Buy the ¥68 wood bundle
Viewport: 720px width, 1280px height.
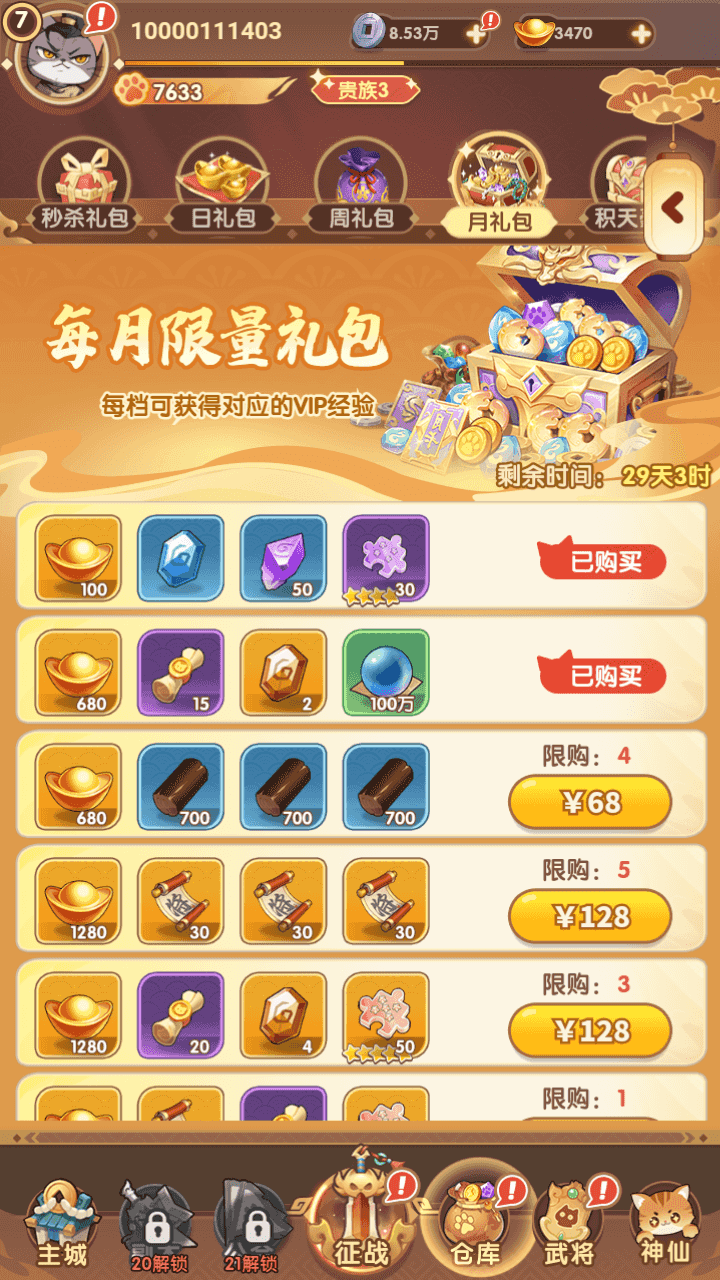pyautogui.click(x=588, y=802)
